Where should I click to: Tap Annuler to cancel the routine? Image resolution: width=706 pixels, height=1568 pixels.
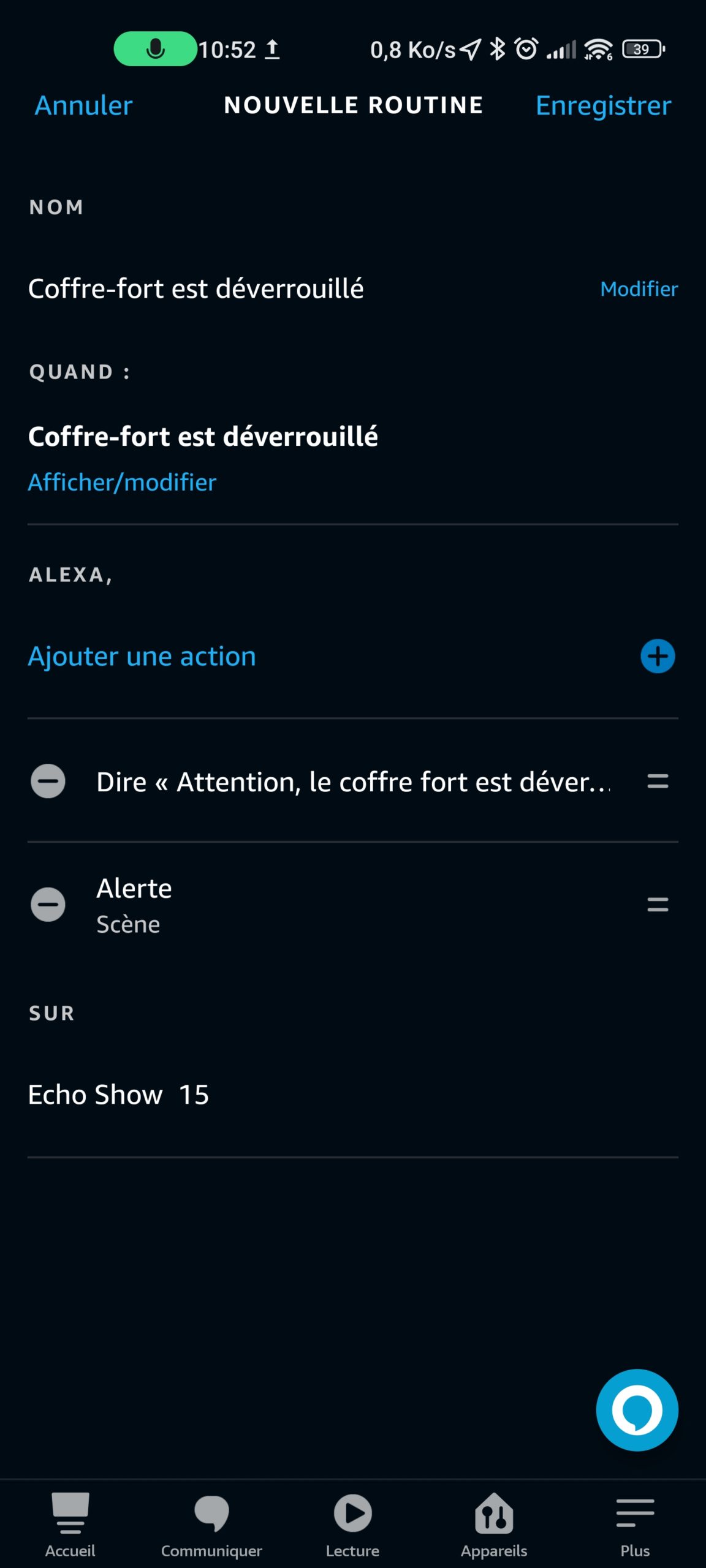[x=83, y=105]
